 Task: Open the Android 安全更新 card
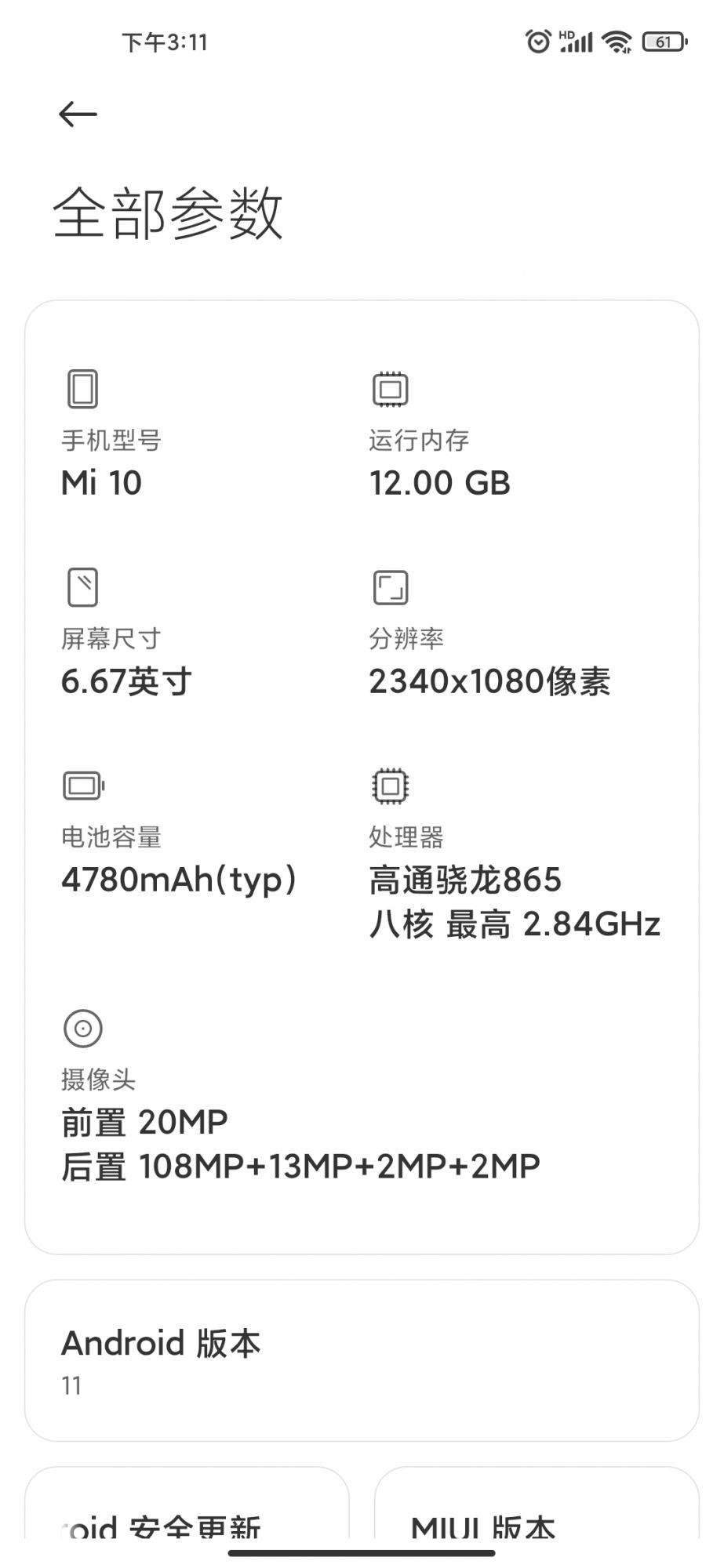coord(187,1502)
